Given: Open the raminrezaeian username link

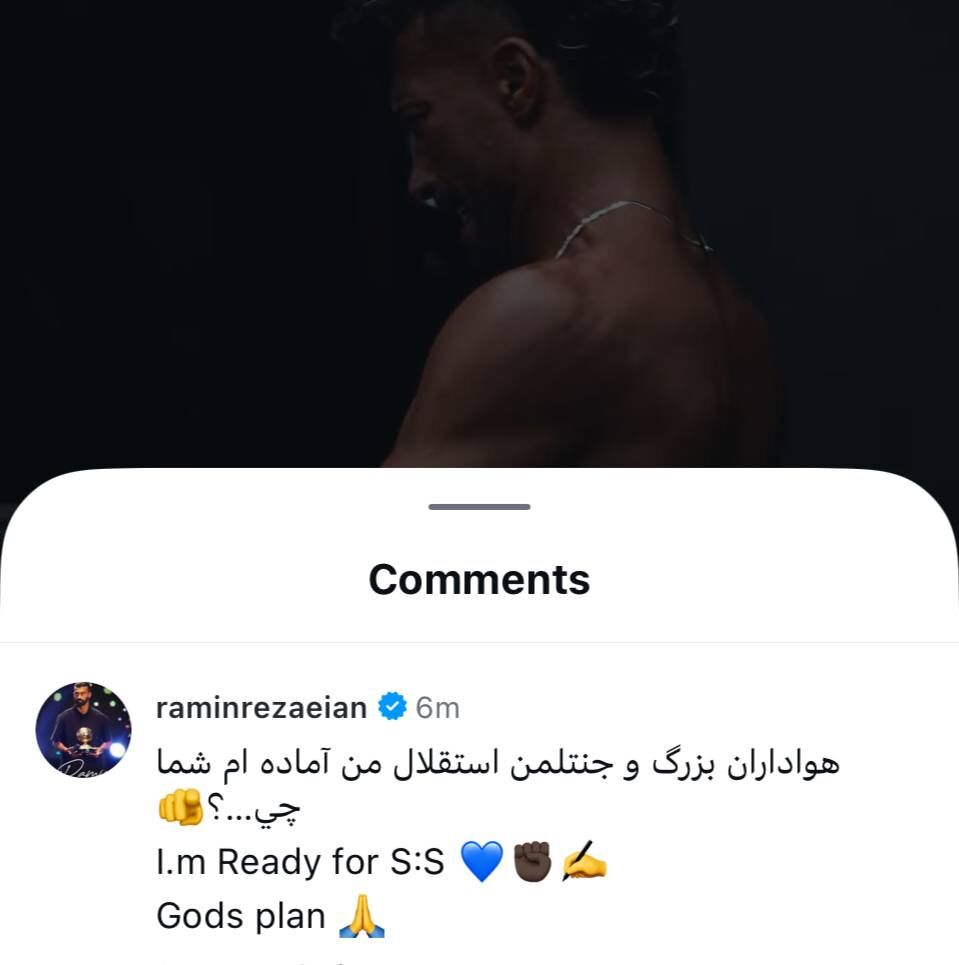Looking at the screenshot, I should 261,708.
